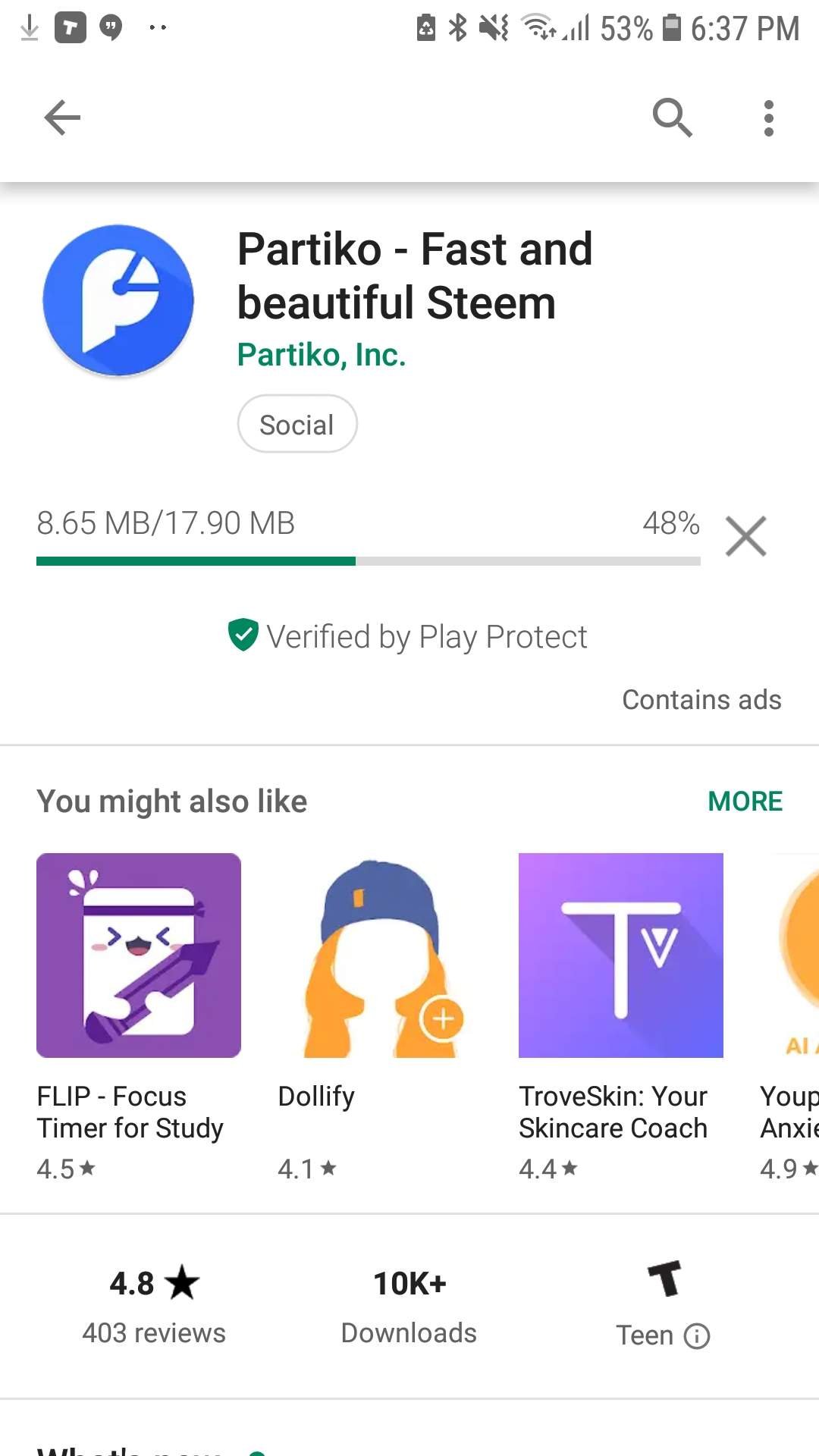The image size is (819, 1456).
Task: Go back using the back arrow
Action: tap(62, 118)
